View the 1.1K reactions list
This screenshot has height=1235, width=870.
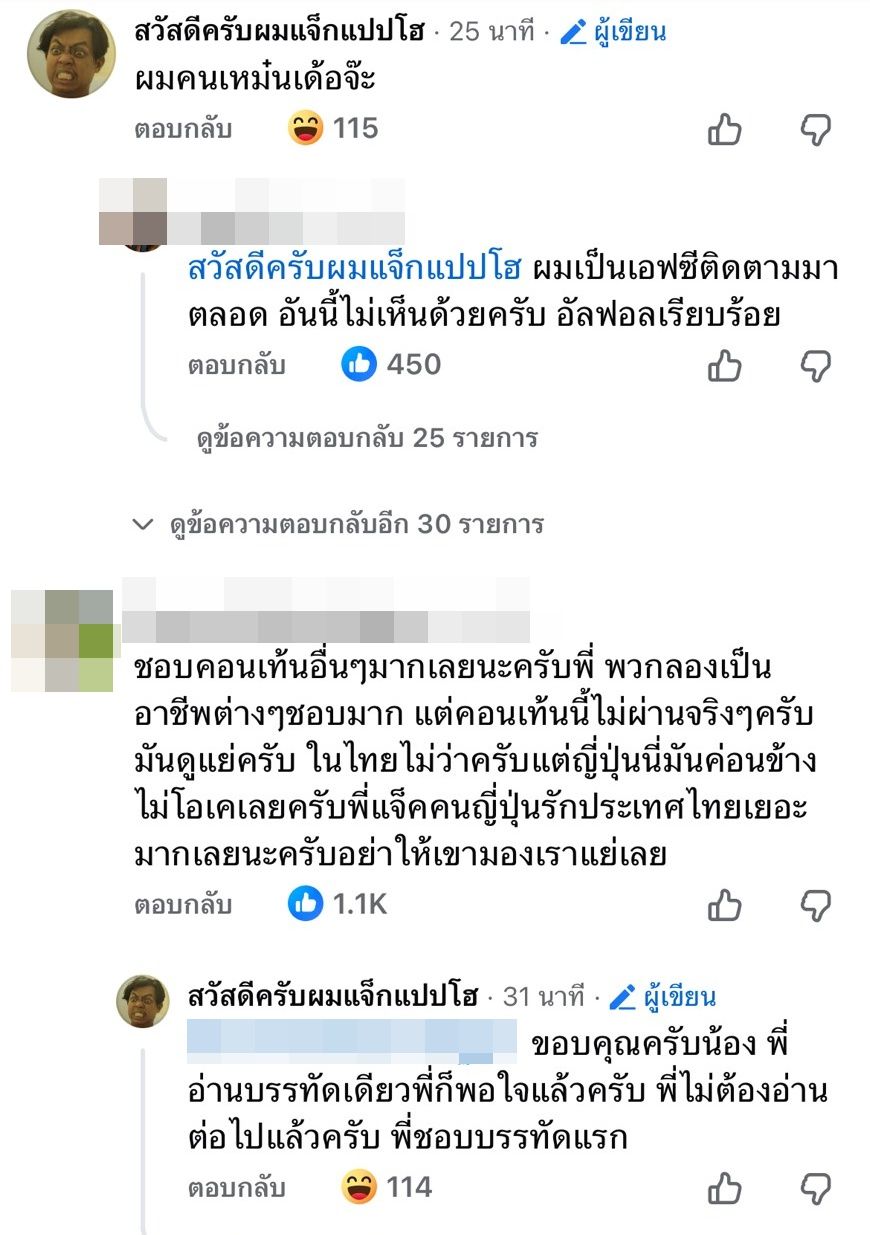(338, 904)
